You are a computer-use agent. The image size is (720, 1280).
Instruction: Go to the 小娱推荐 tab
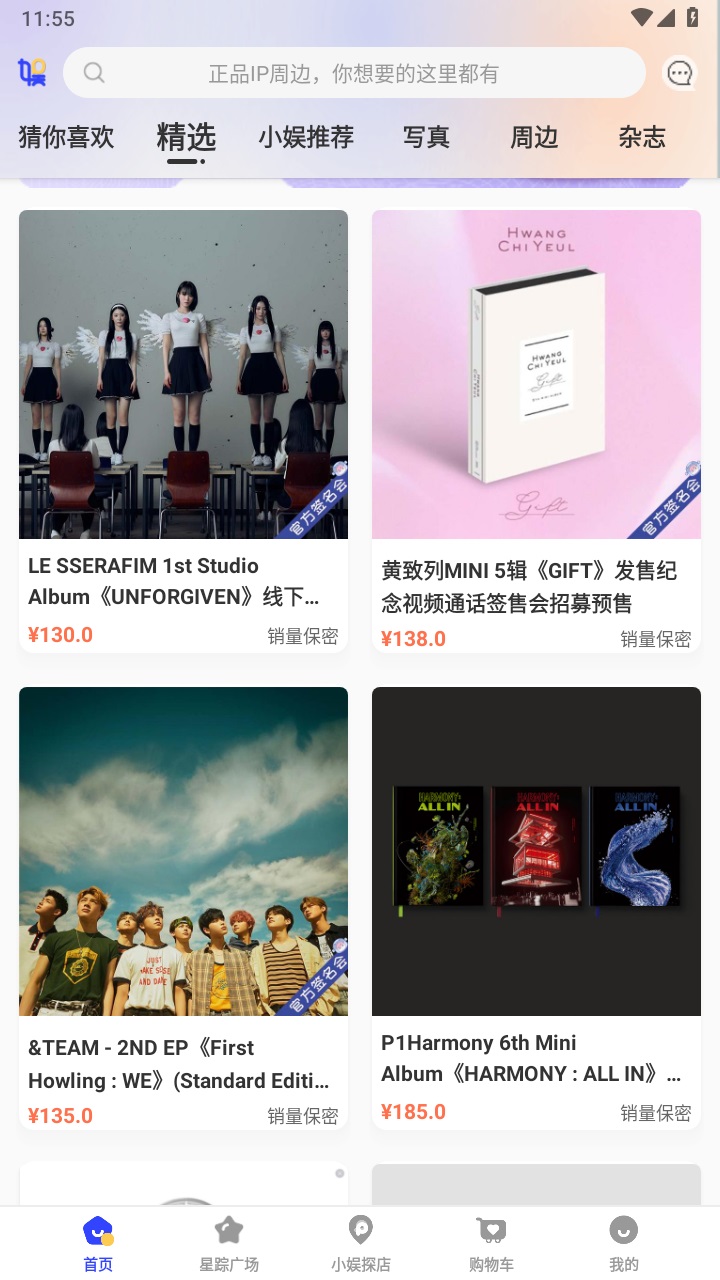306,137
